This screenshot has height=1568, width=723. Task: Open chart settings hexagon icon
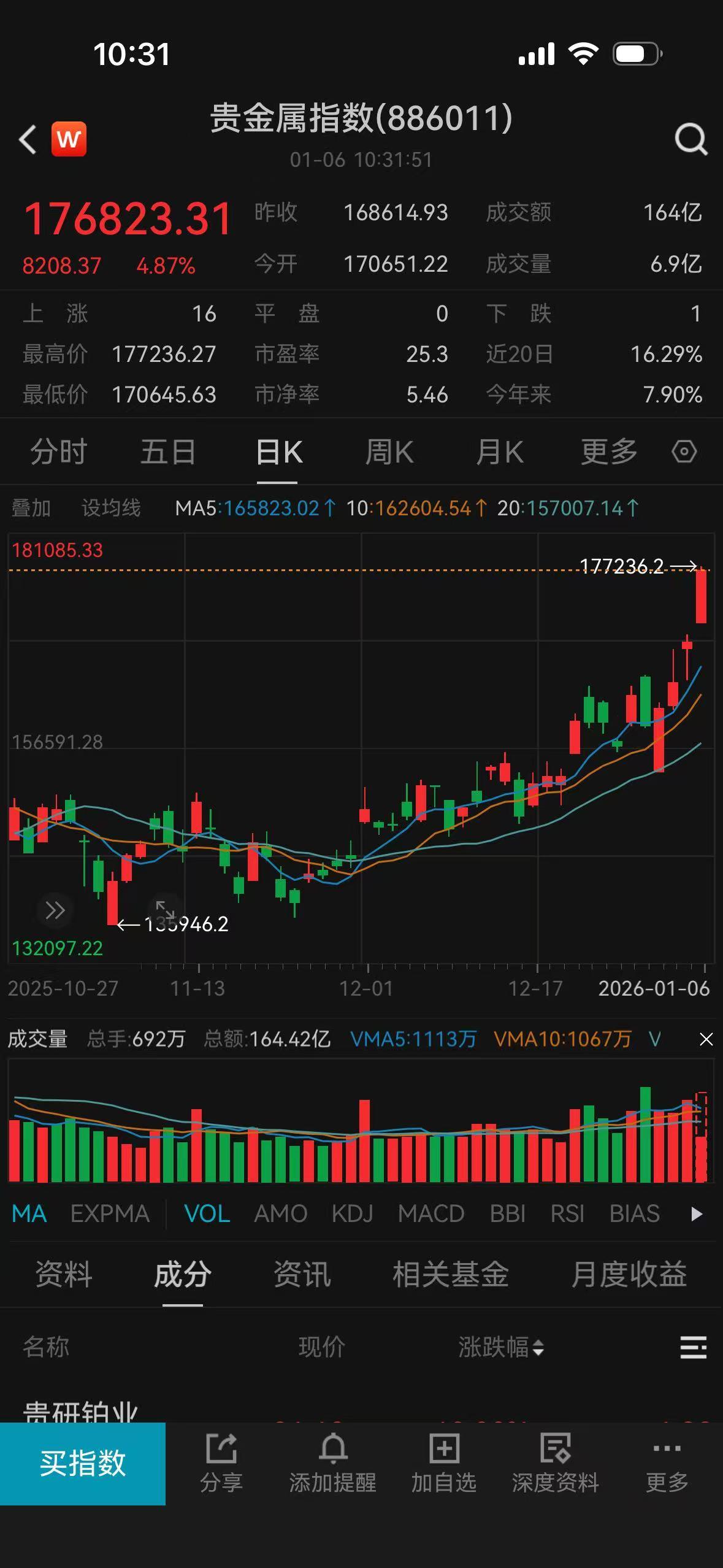point(684,452)
